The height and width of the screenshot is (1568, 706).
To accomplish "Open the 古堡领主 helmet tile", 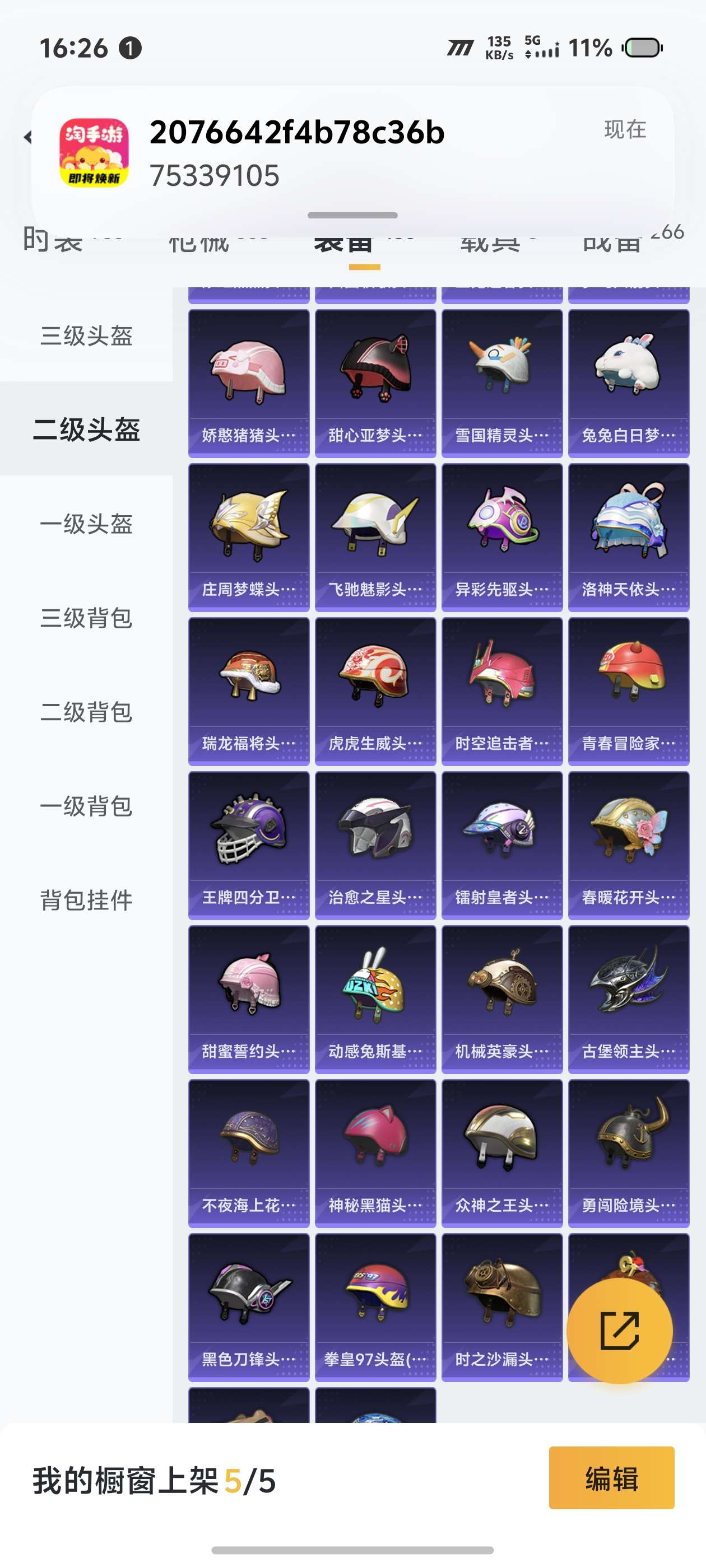I will [629, 999].
